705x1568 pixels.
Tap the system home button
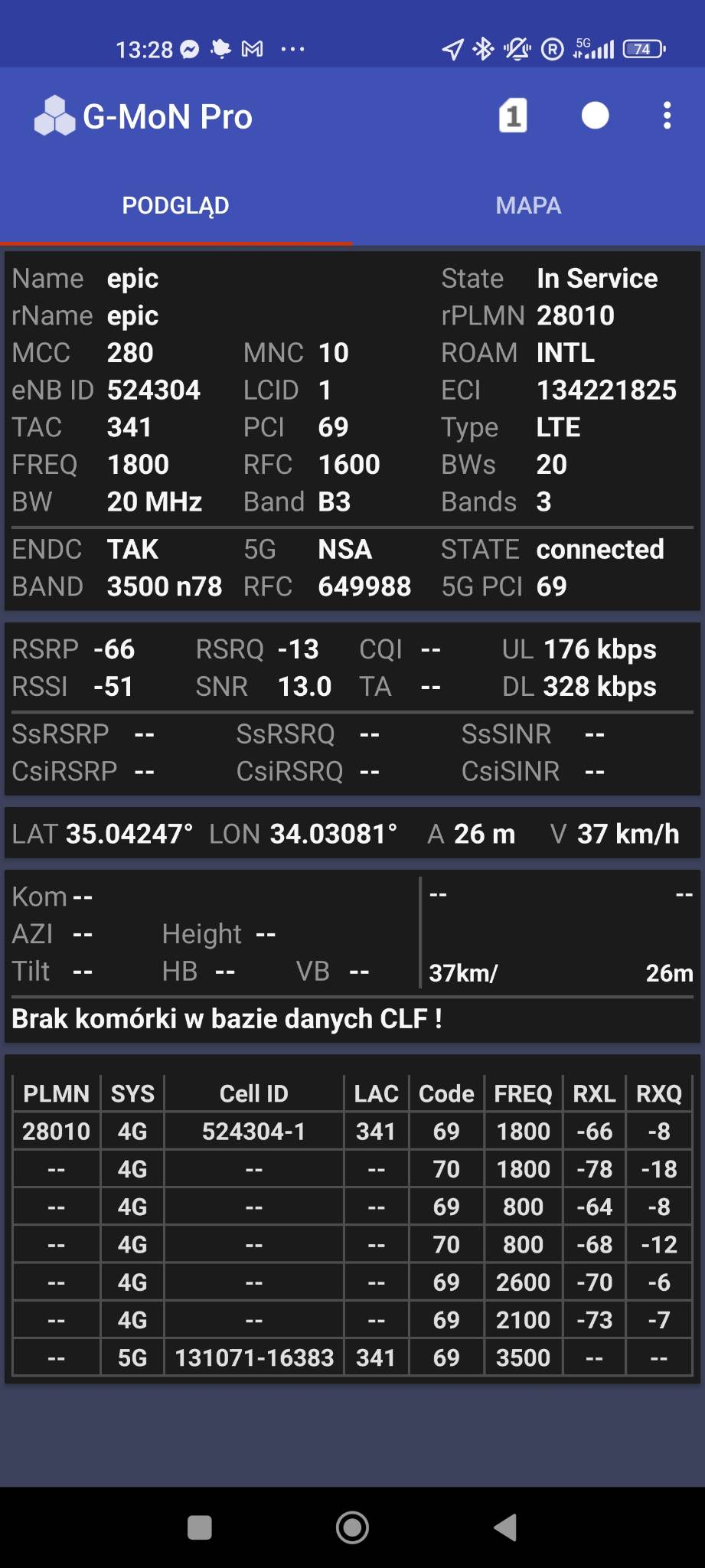(352, 1527)
